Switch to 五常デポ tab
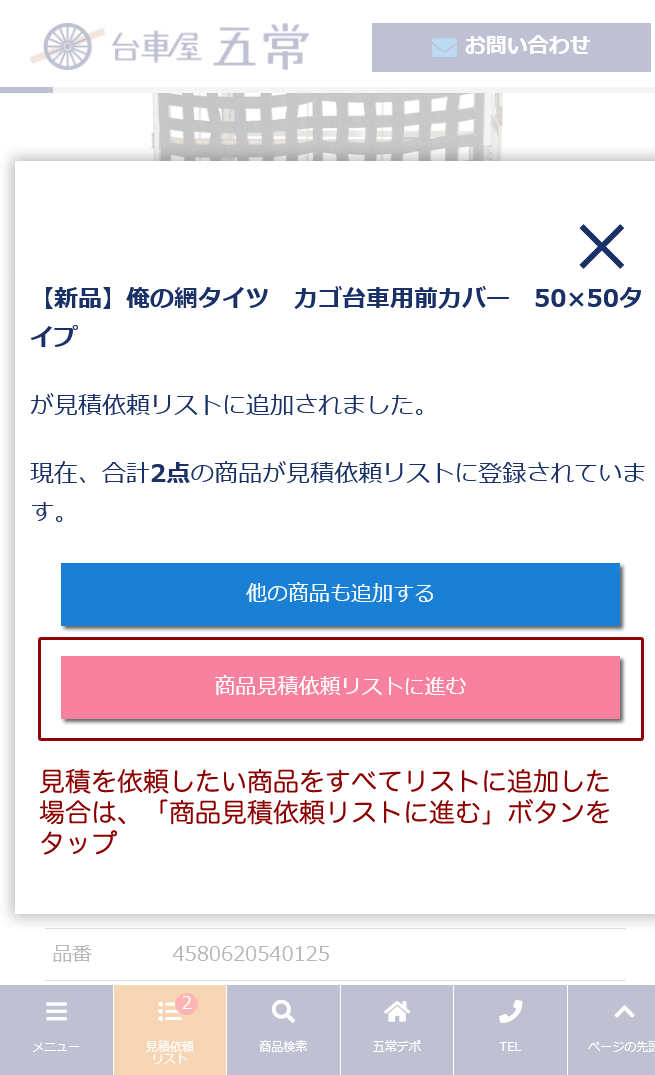The height and width of the screenshot is (1075, 655). pyautogui.click(x=397, y=1029)
